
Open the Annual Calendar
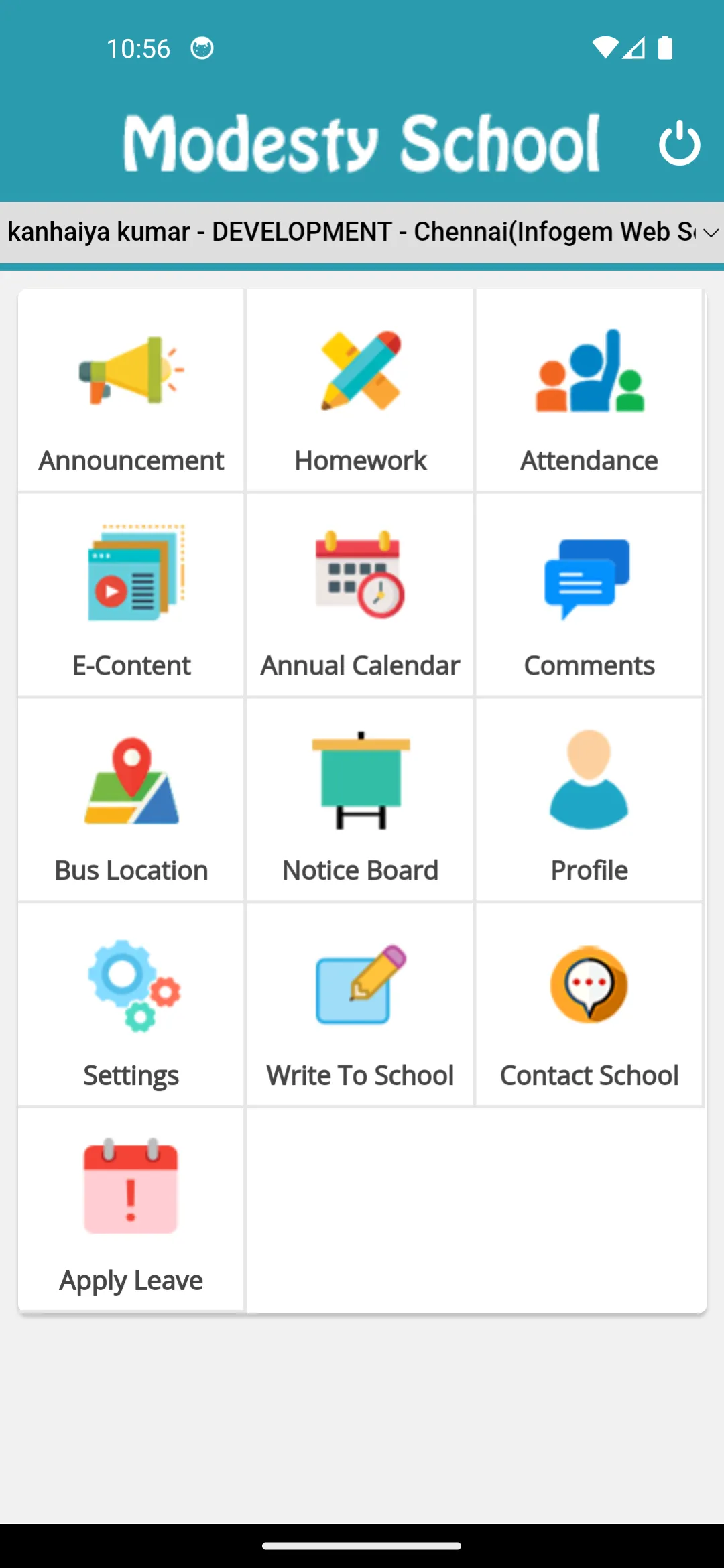361,595
